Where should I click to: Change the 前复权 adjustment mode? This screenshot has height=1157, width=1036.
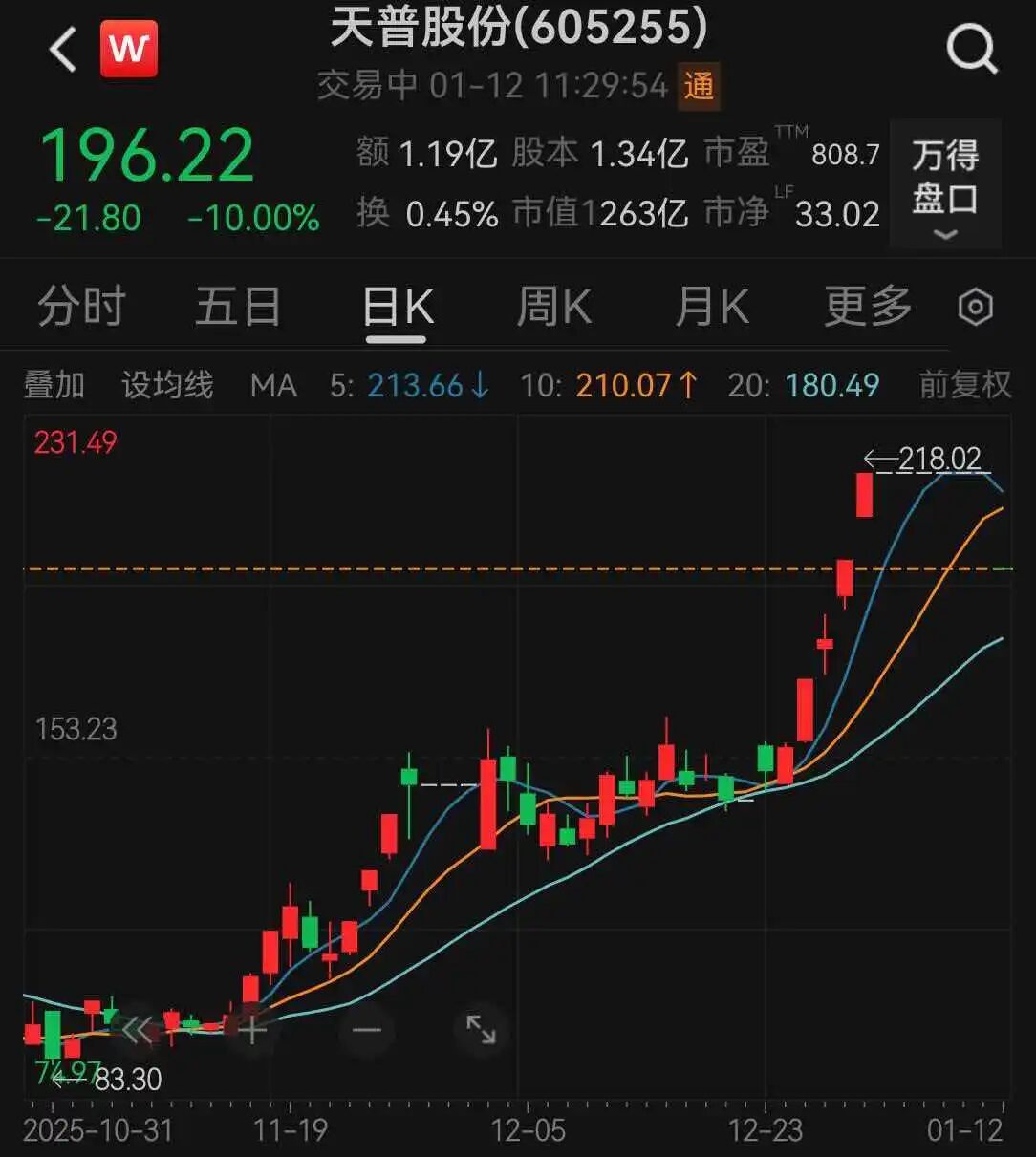click(x=964, y=385)
